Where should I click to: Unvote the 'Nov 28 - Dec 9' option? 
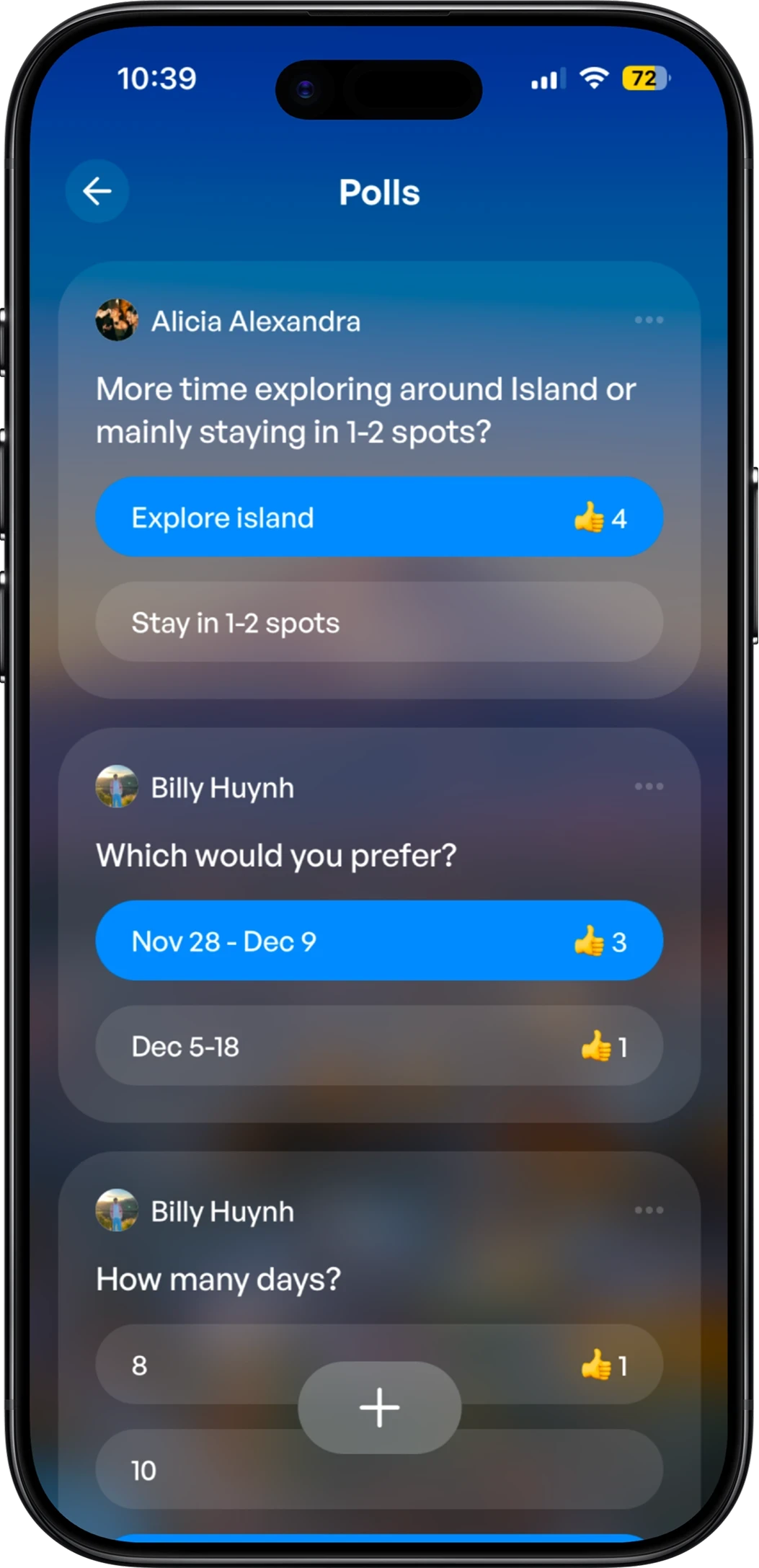(x=288, y=939)
